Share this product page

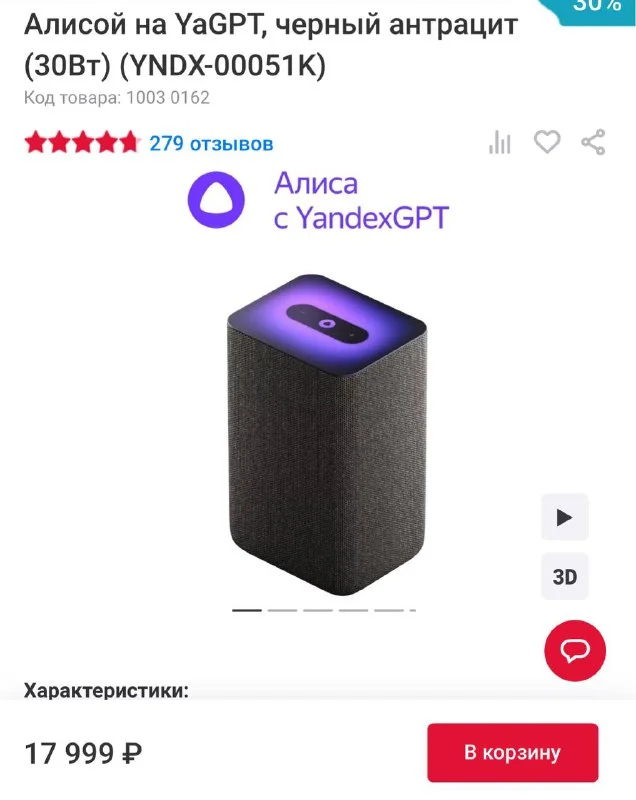click(594, 143)
